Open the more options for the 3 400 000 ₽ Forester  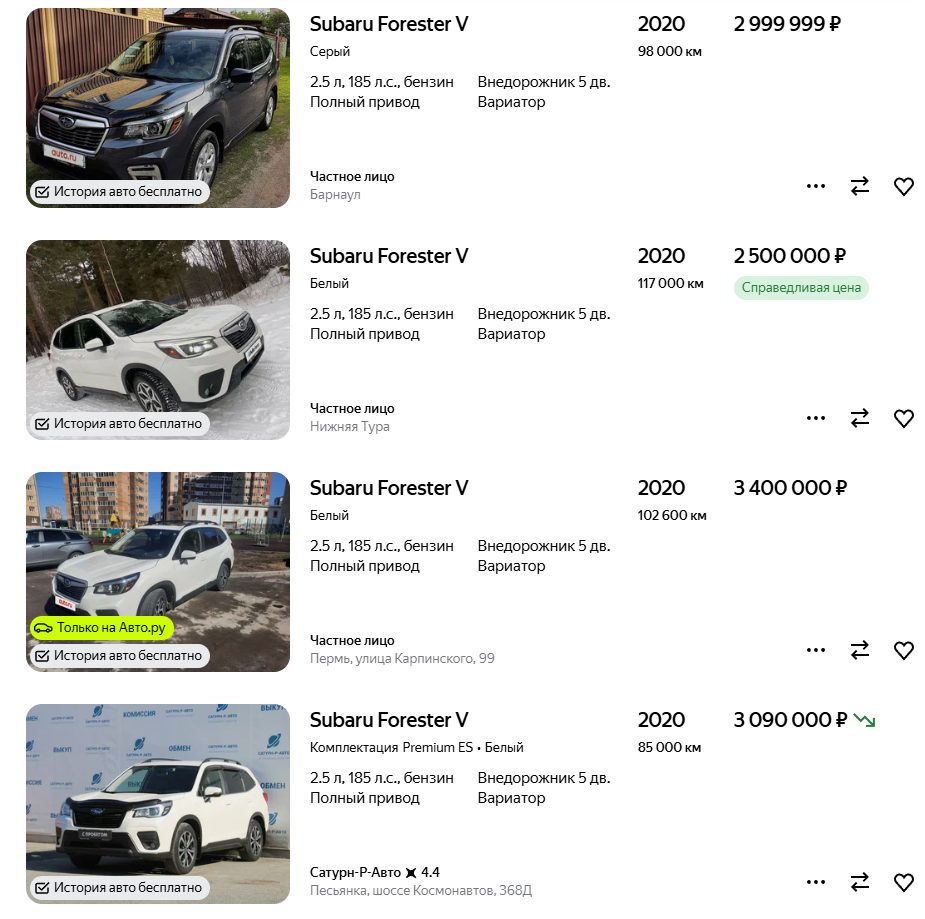pos(816,650)
